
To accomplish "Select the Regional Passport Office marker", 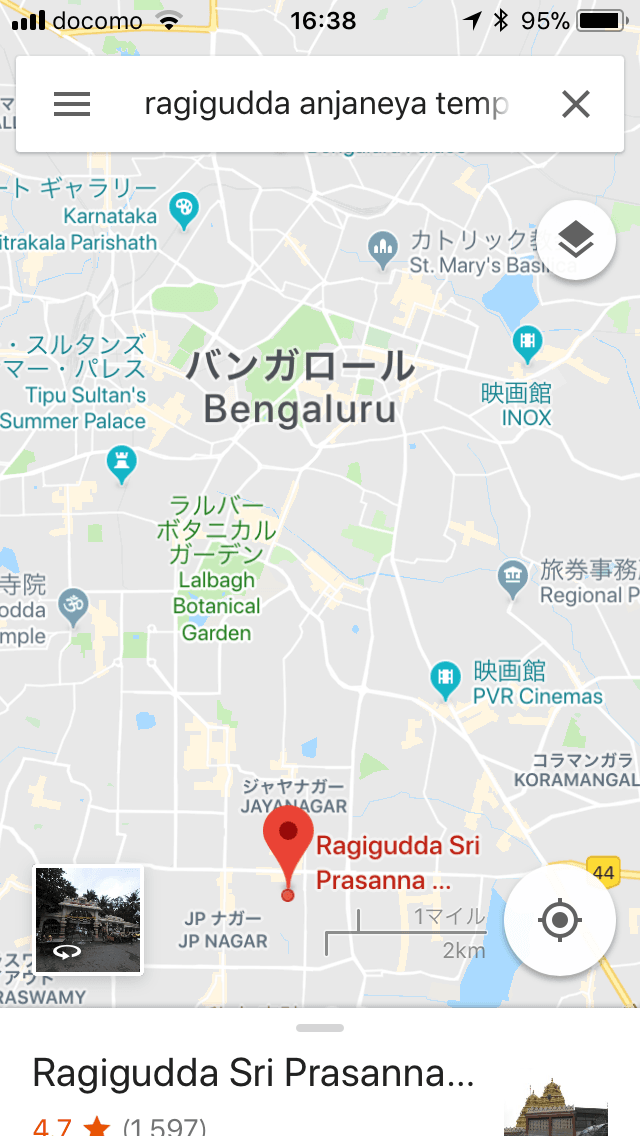I will [513, 576].
